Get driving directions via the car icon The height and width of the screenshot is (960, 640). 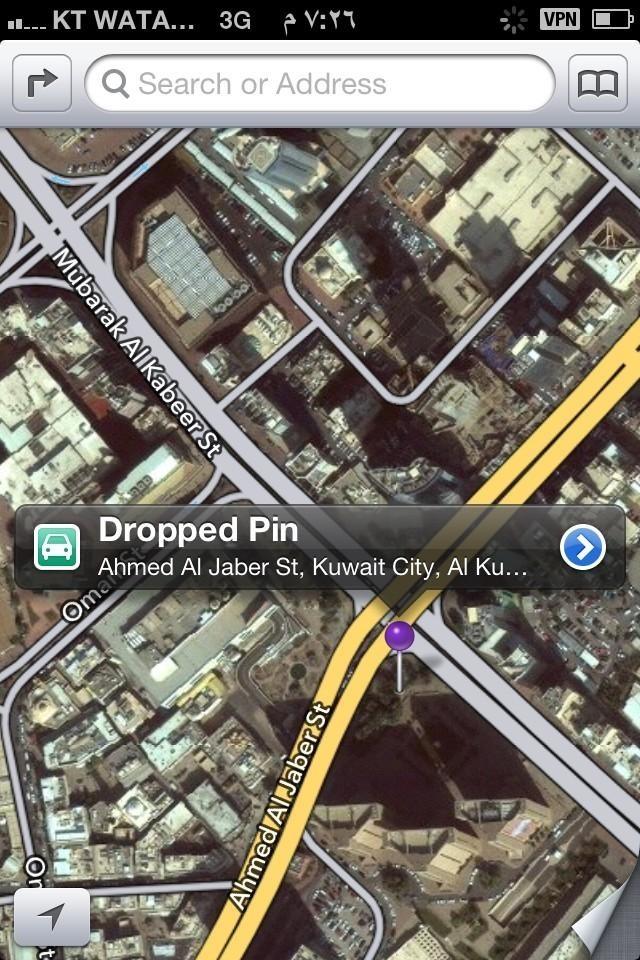pos(57,547)
